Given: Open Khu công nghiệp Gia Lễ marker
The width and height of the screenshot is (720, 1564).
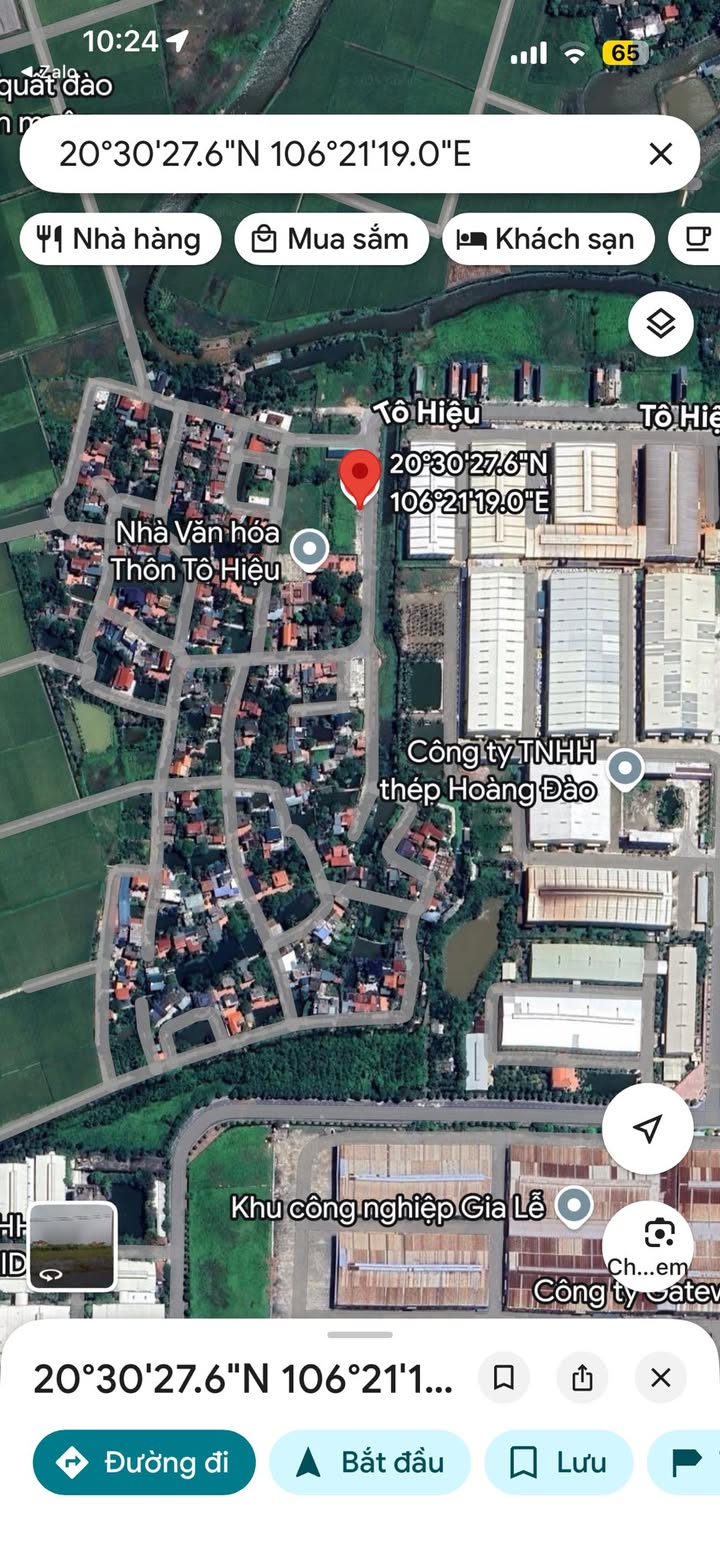Looking at the screenshot, I should pos(574,1205).
